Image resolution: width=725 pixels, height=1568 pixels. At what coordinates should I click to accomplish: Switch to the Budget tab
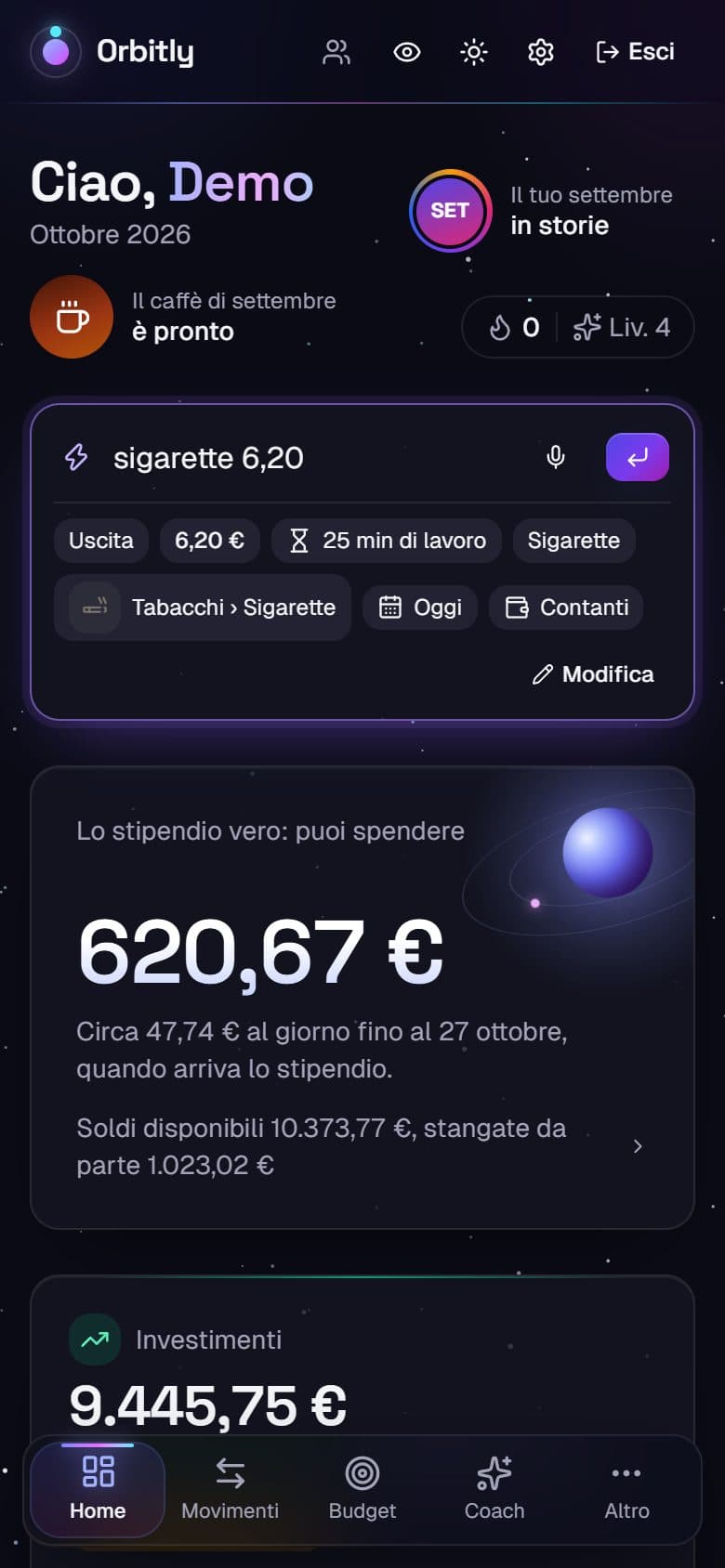click(x=362, y=1490)
